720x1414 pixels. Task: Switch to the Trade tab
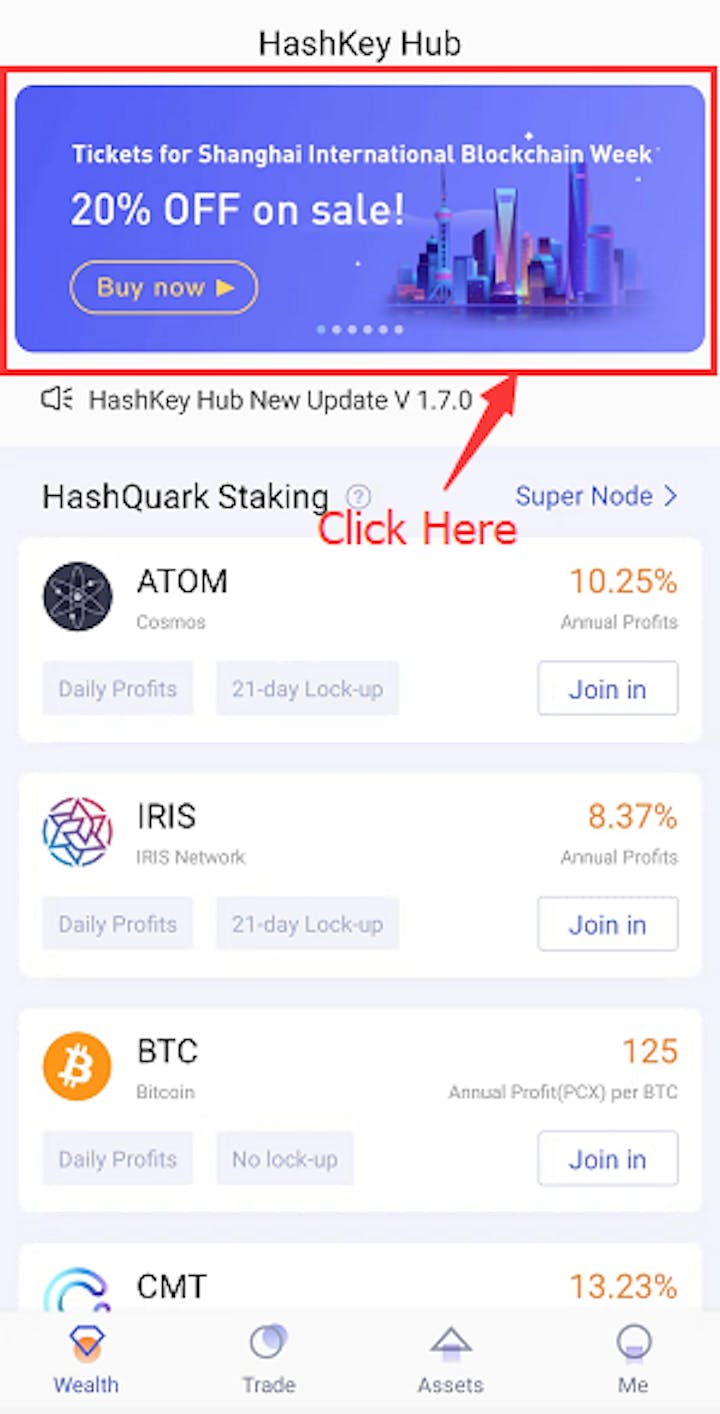pyautogui.click(x=268, y=1358)
